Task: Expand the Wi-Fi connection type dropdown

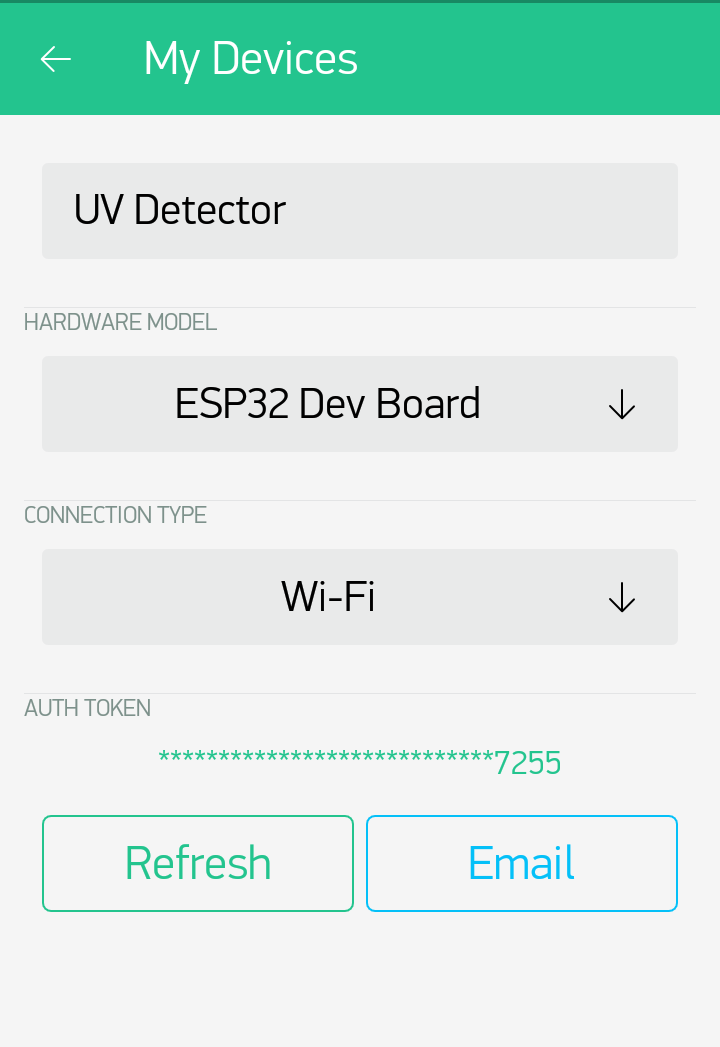Action: click(x=360, y=597)
